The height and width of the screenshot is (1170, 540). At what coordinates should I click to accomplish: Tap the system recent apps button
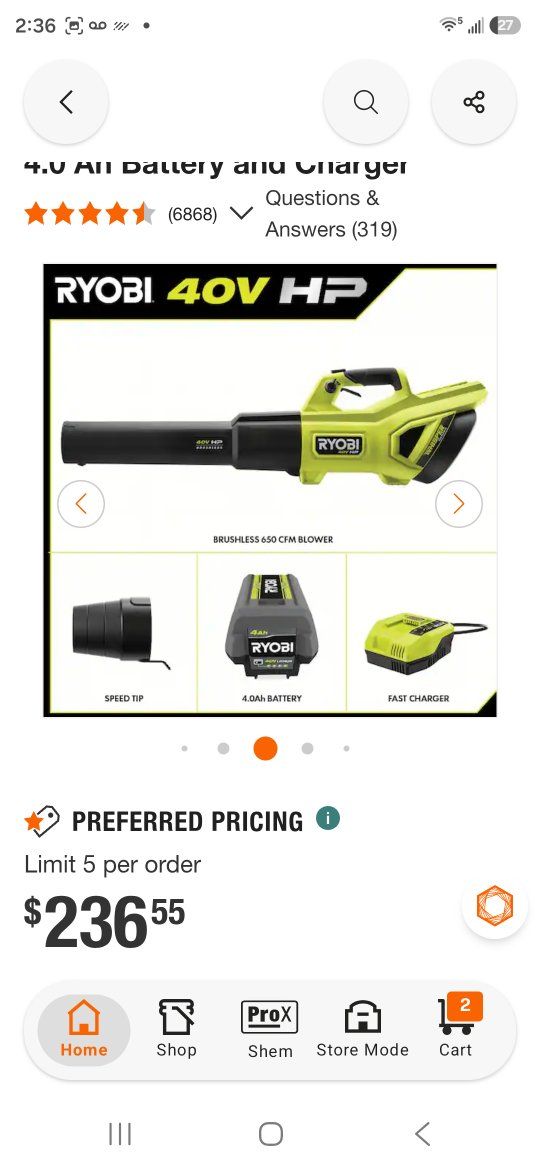120,1134
